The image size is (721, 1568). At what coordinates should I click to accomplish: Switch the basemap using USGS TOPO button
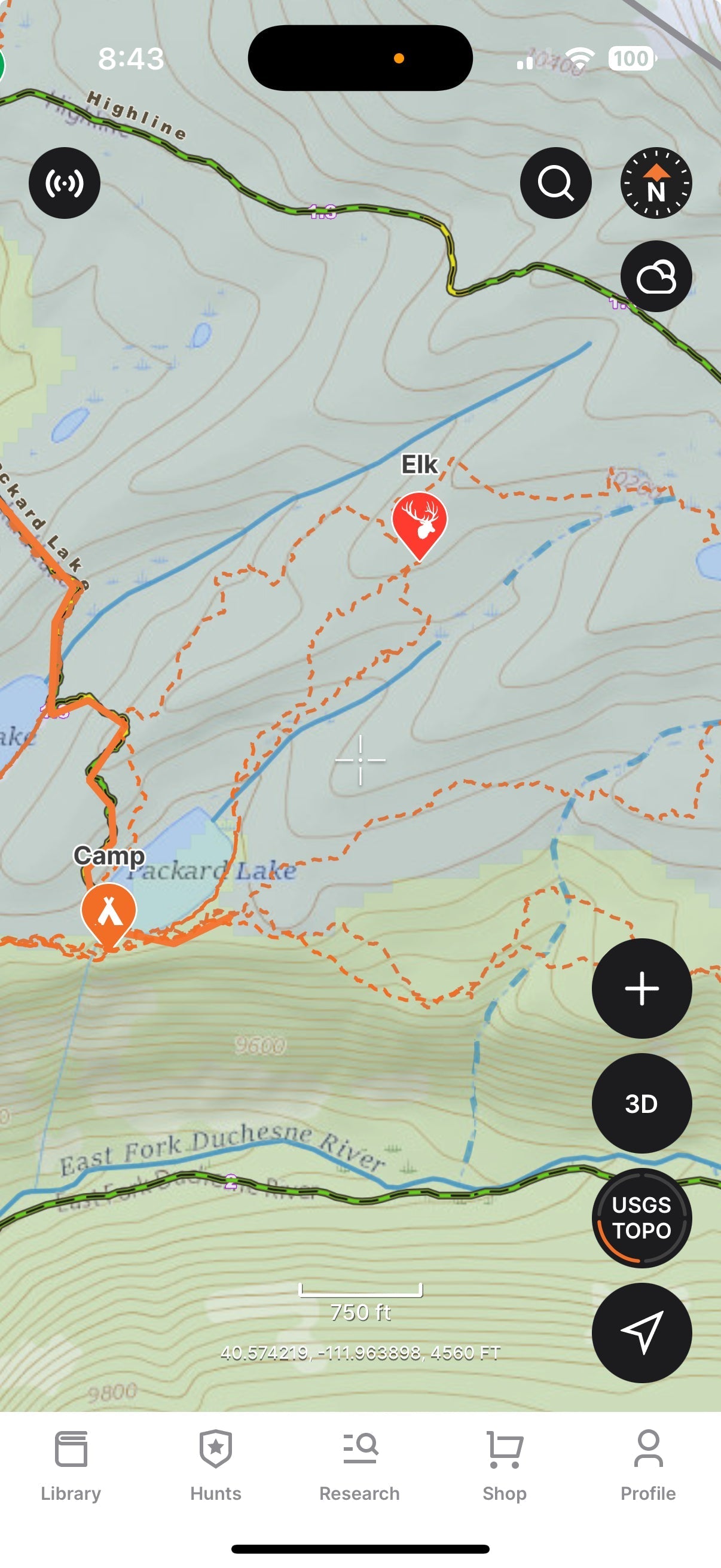tap(642, 1216)
